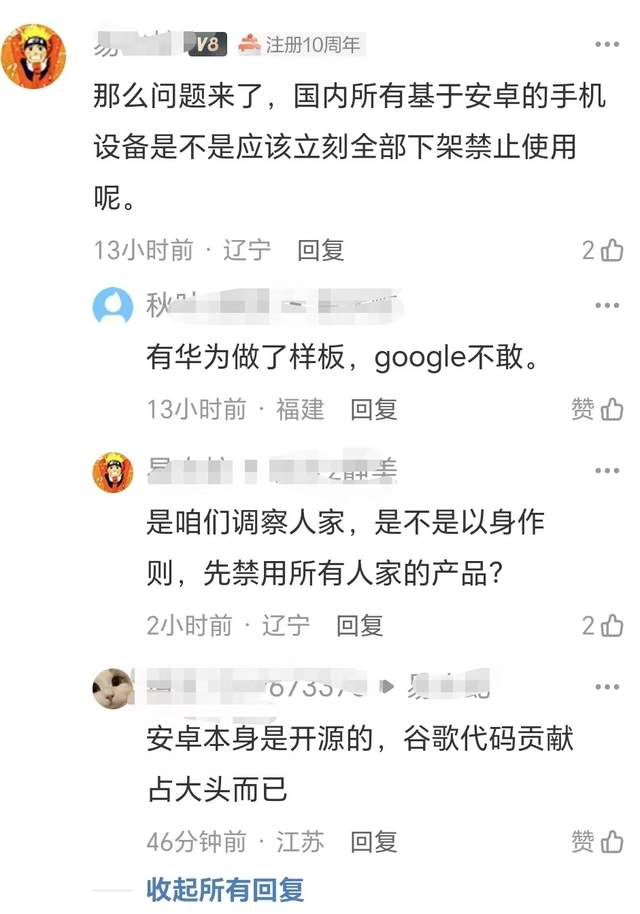Open profile of the top commenter's avatar

pos(33,57)
